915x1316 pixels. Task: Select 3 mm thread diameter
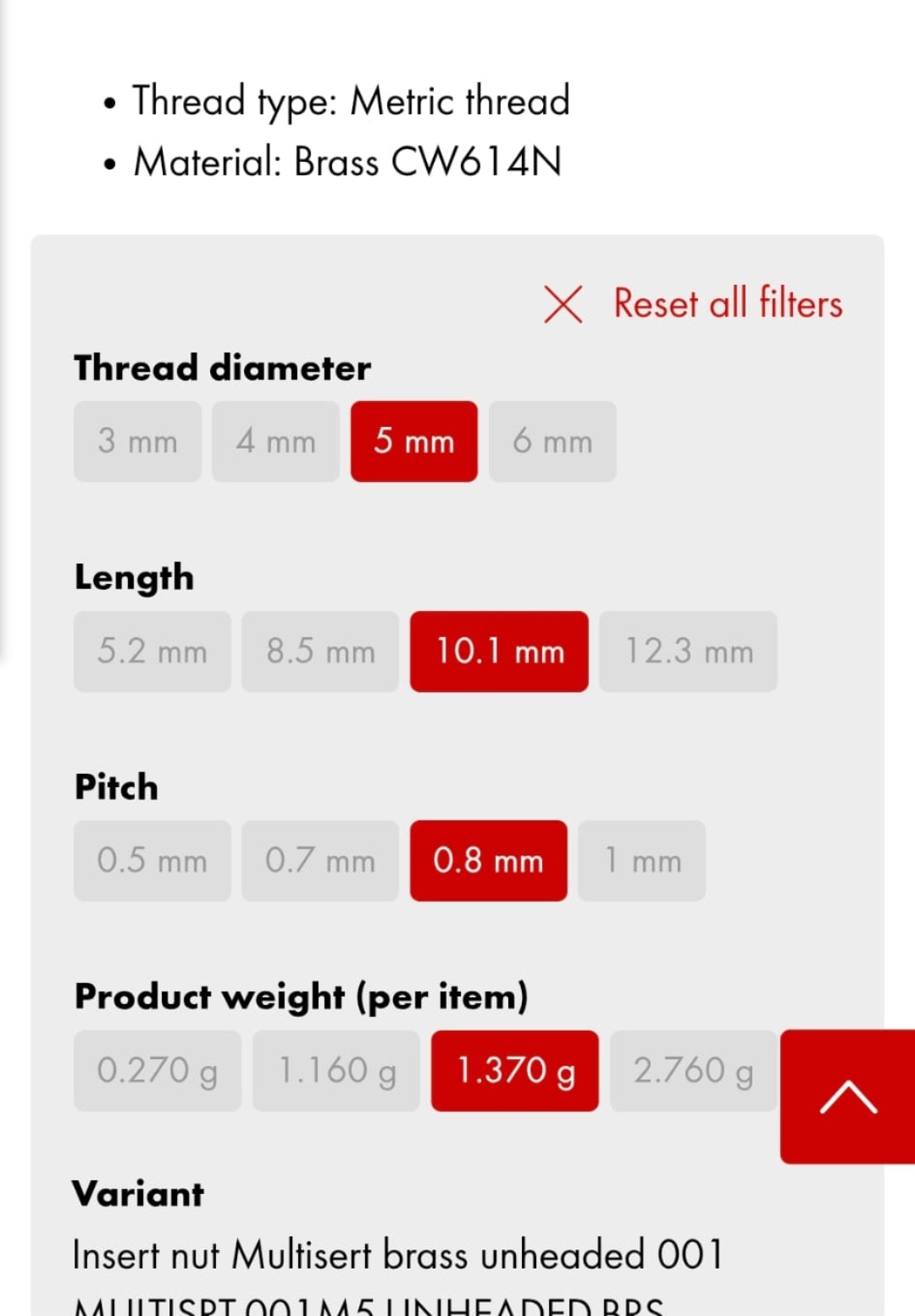137,441
